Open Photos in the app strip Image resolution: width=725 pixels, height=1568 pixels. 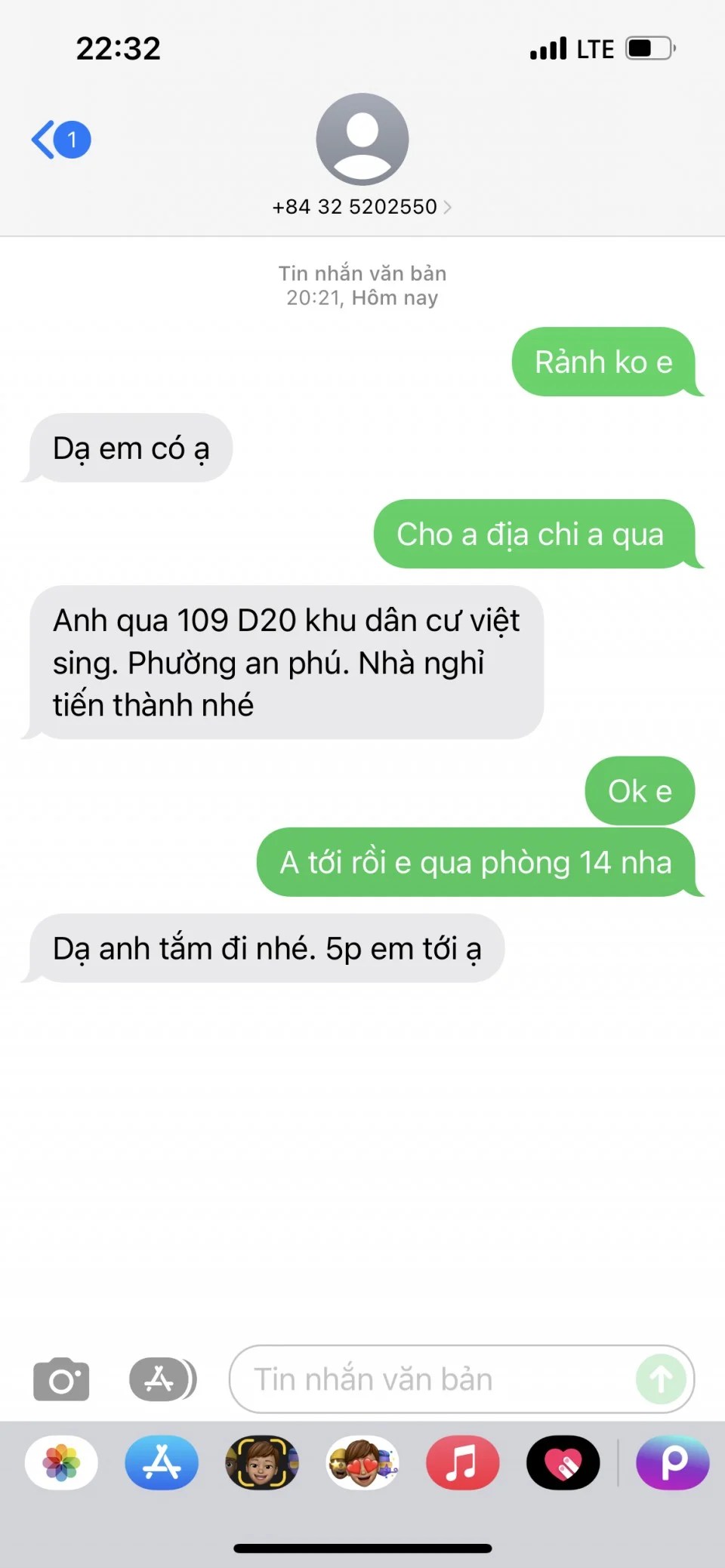click(61, 1462)
